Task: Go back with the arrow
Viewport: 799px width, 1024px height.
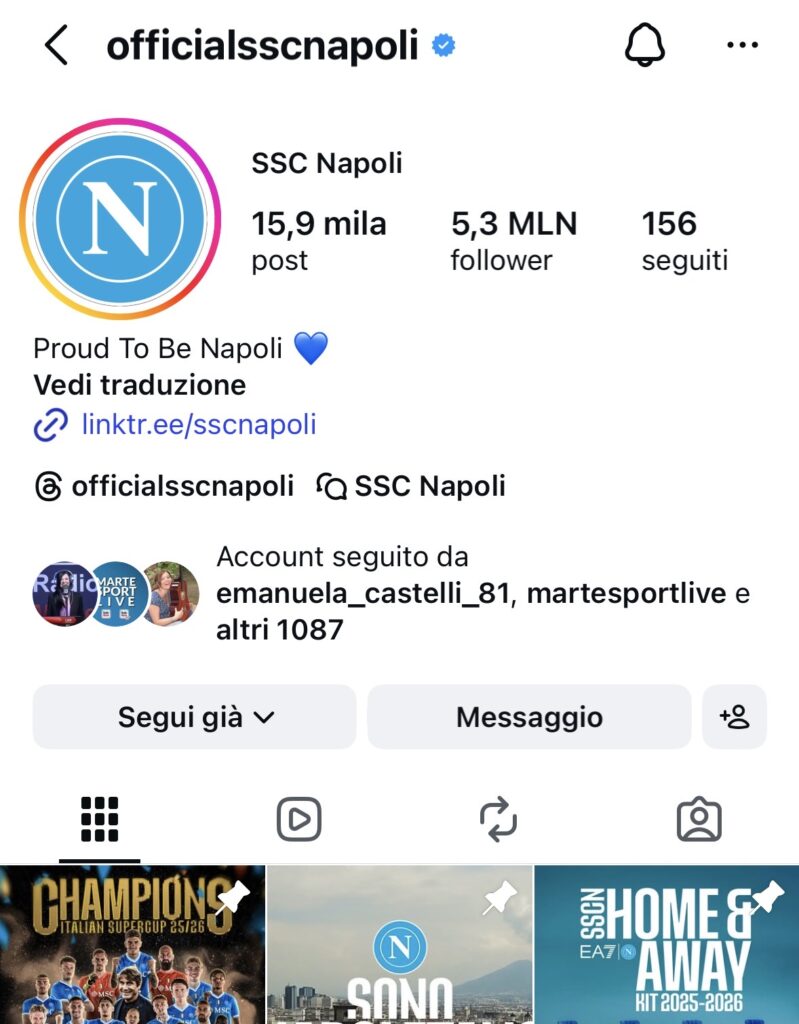Action: tap(57, 46)
